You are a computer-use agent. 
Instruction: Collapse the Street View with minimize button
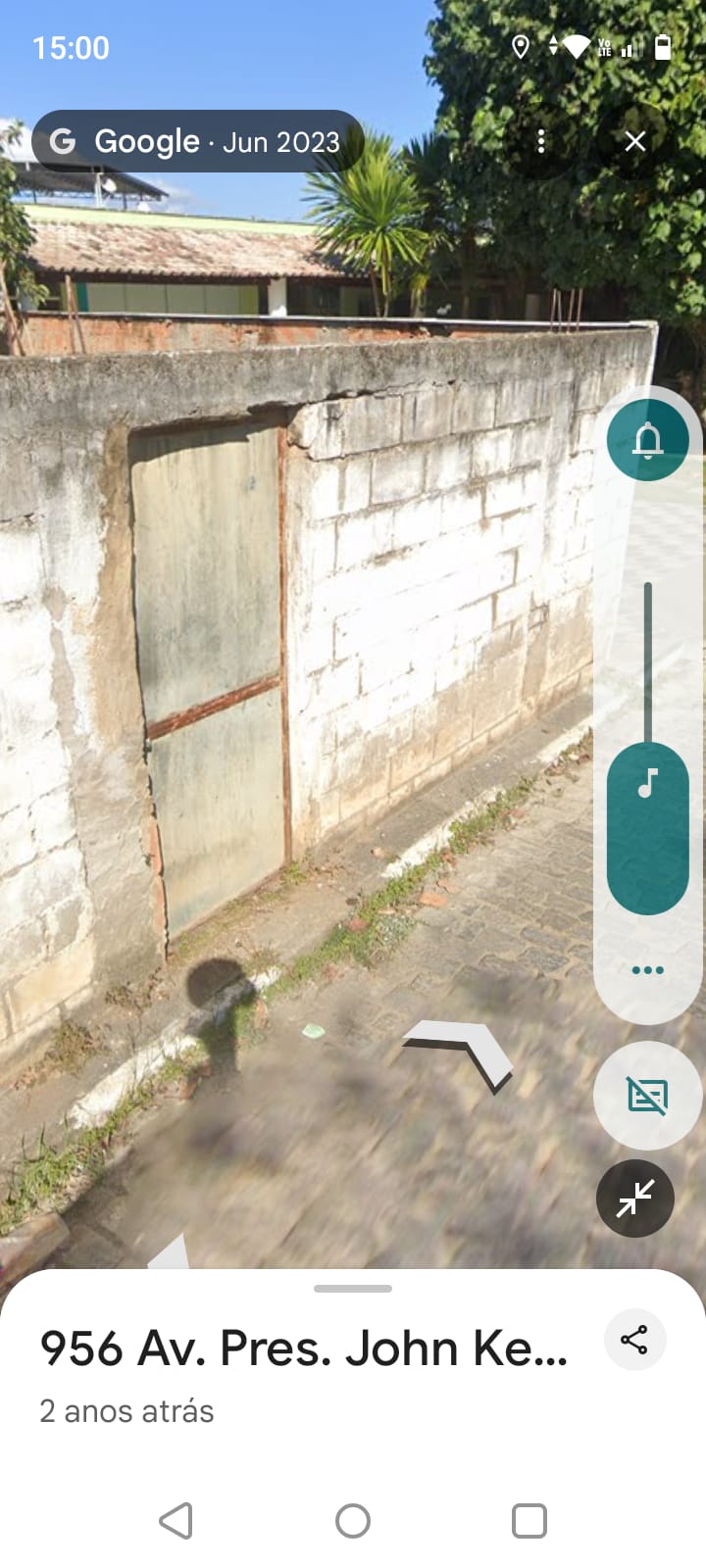click(634, 1198)
